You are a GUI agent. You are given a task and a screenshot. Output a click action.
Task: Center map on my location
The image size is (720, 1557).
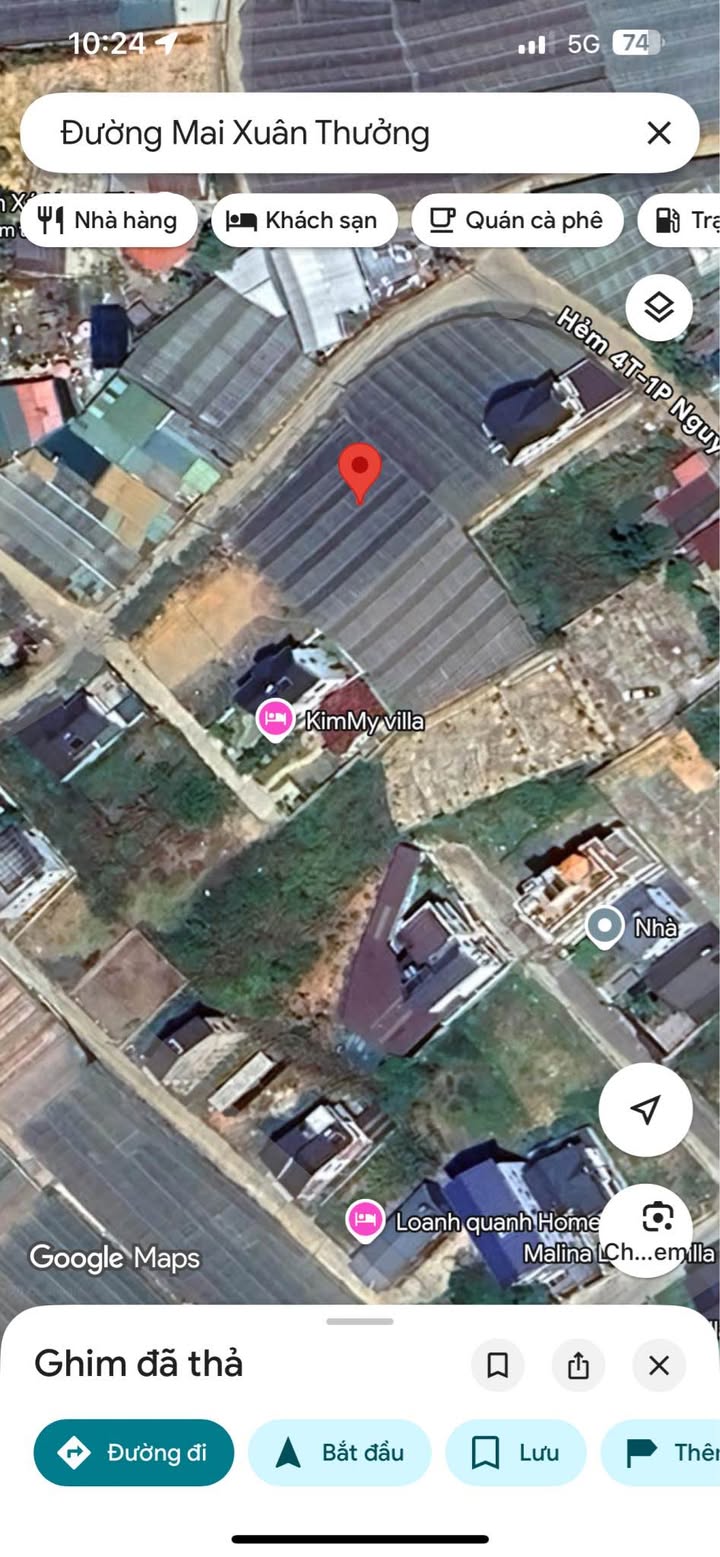pos(646,1109)
